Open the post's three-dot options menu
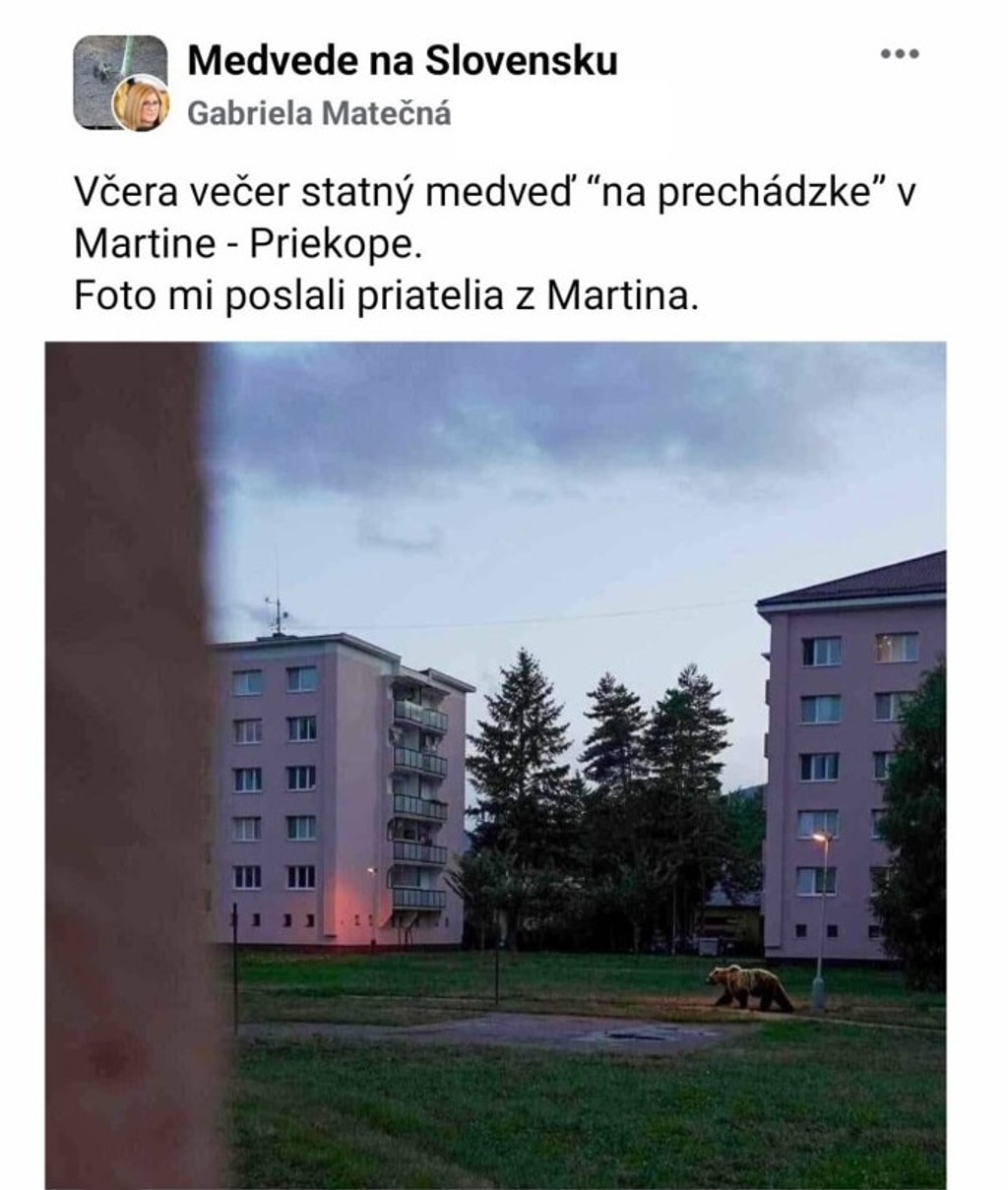Viewport: 1008px width, 1190px height. tap(899, 55)
